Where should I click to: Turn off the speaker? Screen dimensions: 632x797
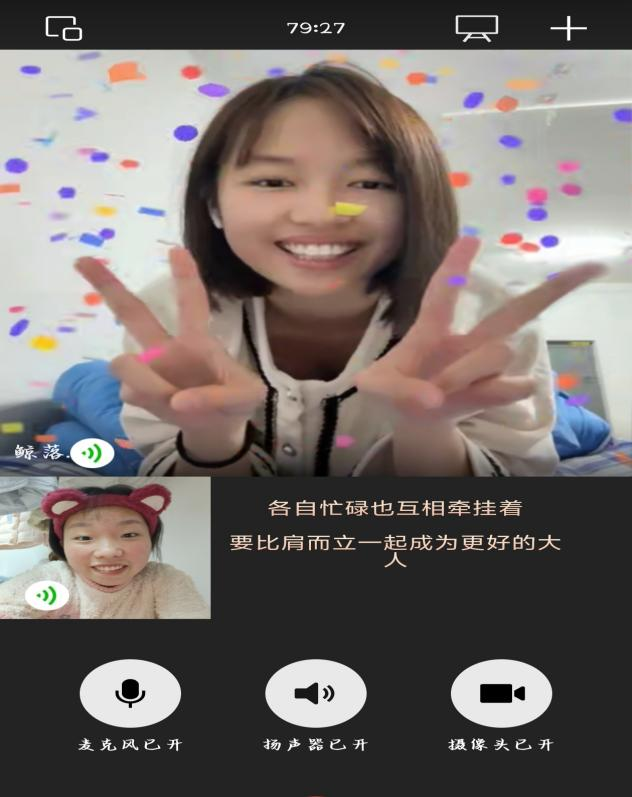(315, 693)
